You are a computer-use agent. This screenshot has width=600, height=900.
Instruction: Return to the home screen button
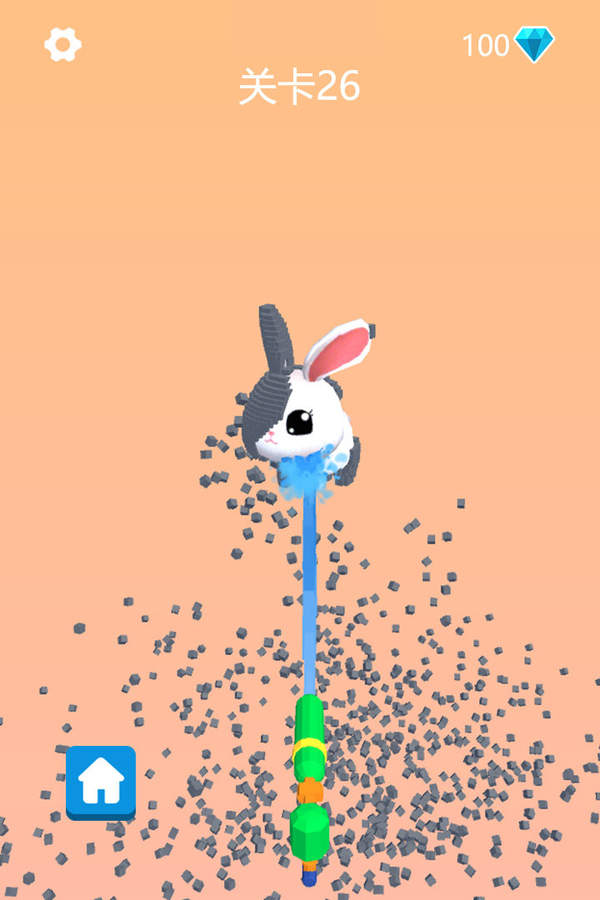[100, 782]
